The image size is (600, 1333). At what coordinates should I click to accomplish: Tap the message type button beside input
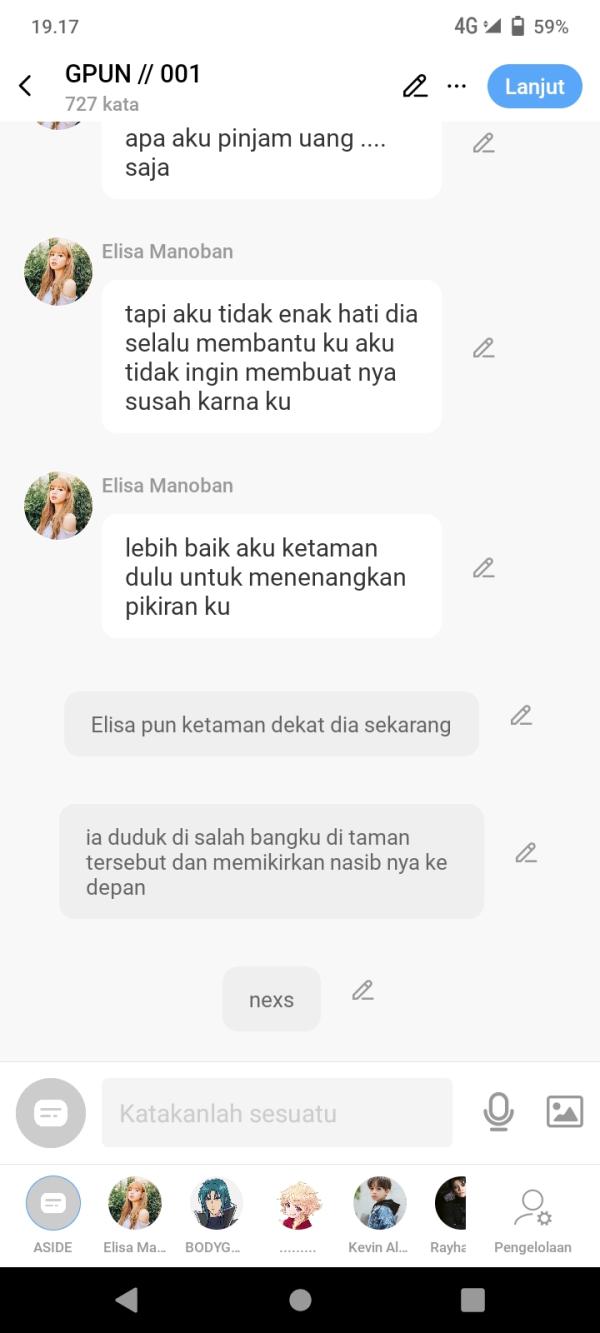(51, 1113)
